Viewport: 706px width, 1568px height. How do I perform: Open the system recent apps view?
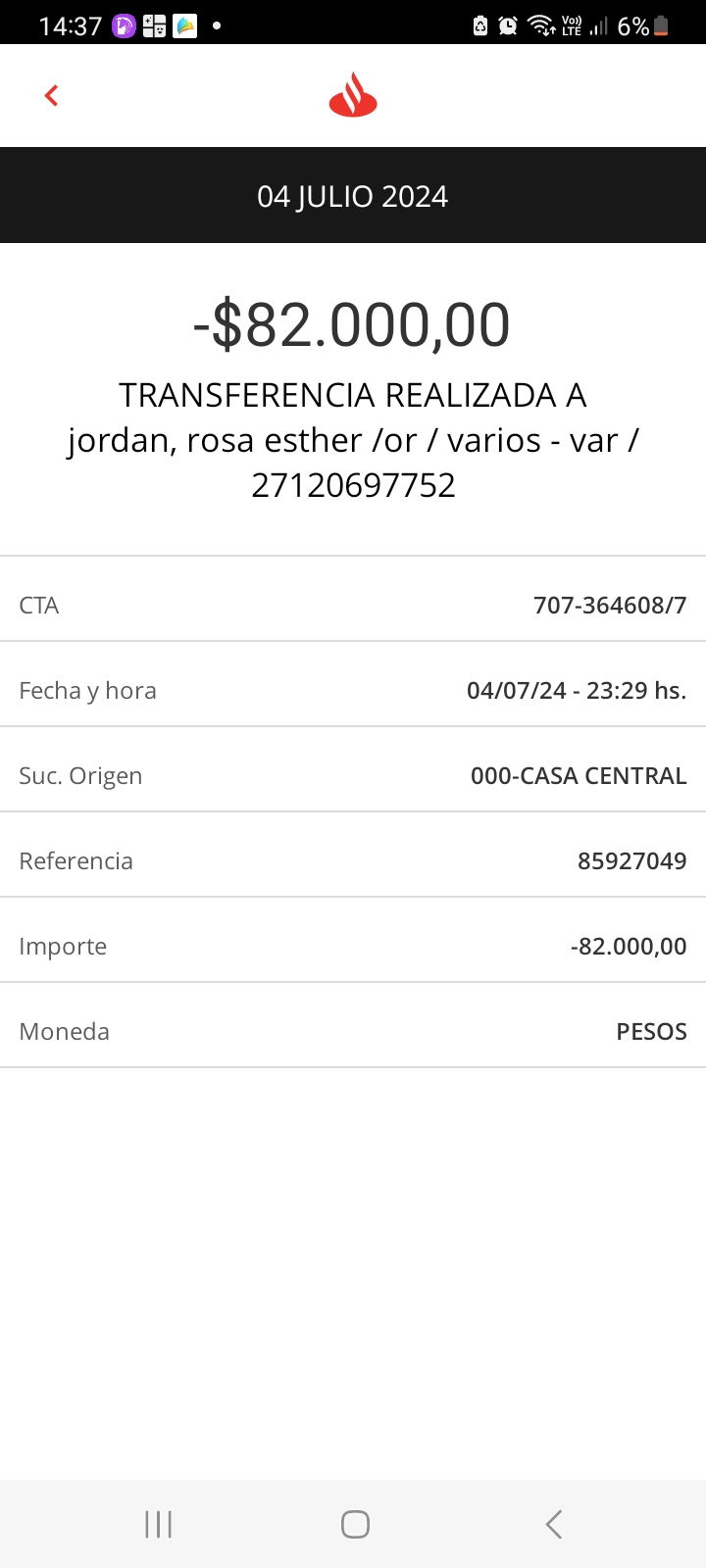tap(158, 1524)
